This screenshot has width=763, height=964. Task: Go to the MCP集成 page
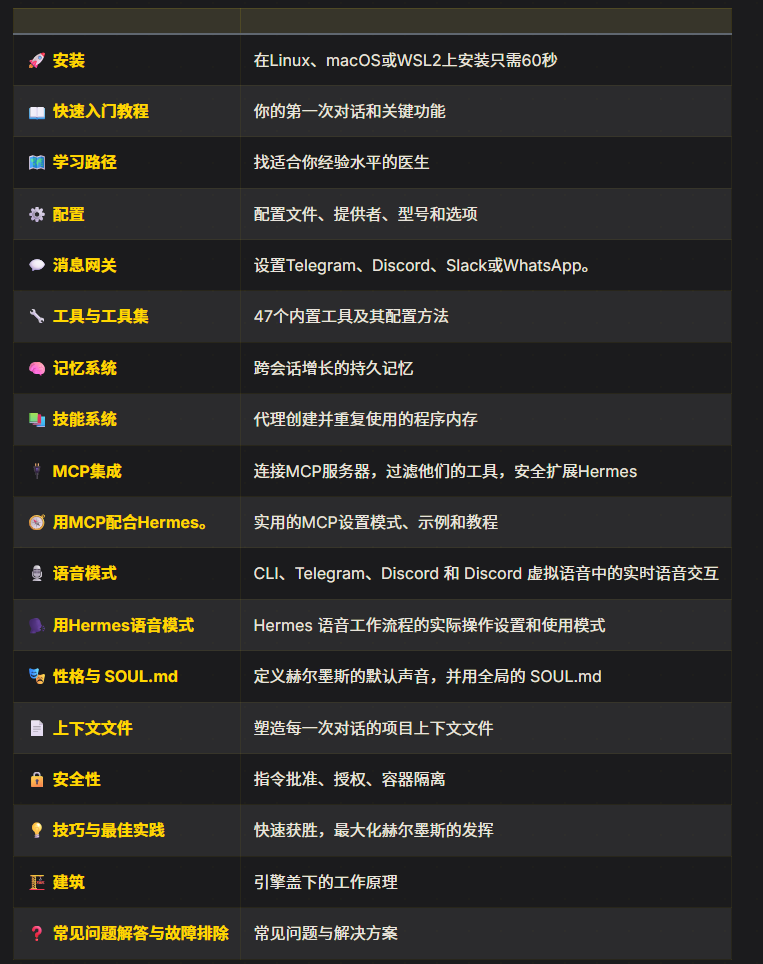point(86,471)
